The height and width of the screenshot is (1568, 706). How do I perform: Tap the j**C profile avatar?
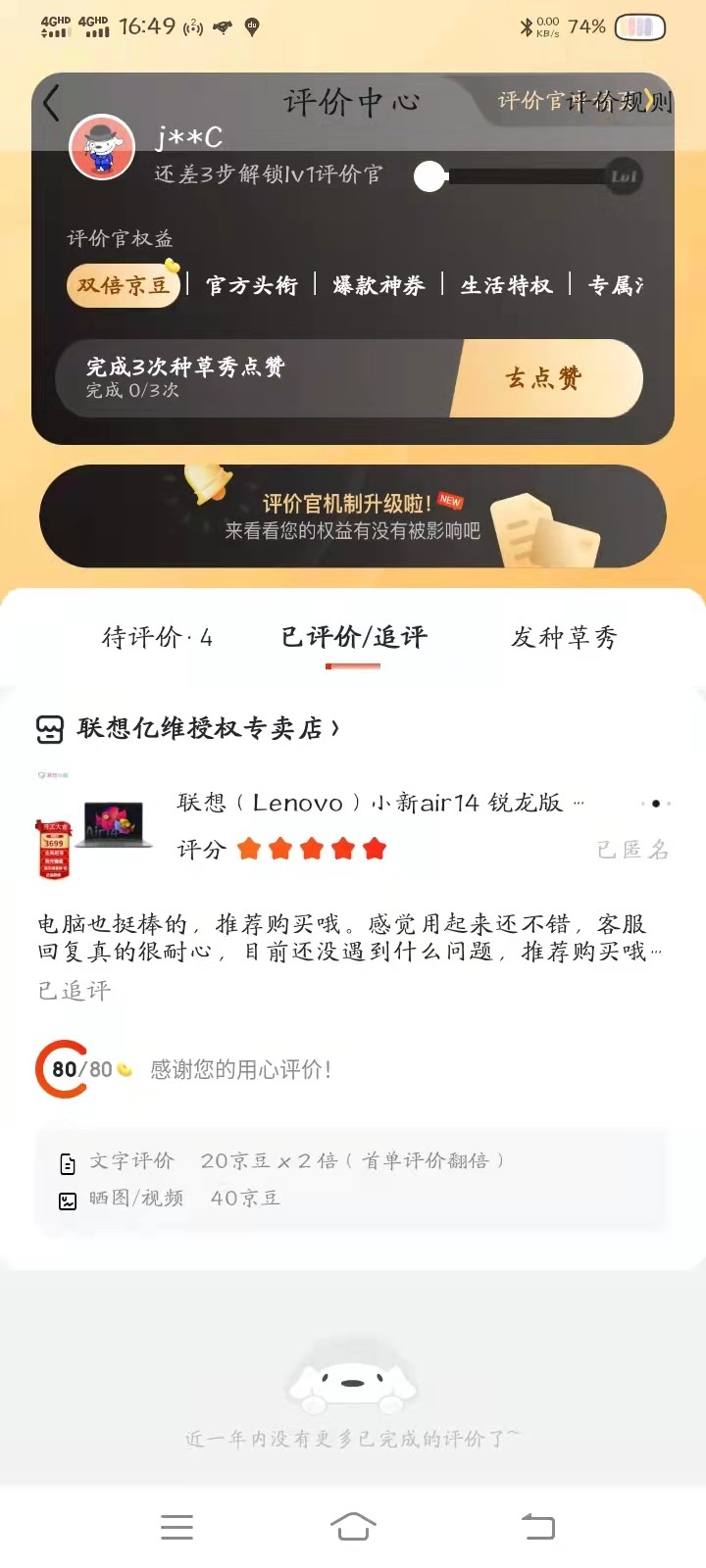102,148
